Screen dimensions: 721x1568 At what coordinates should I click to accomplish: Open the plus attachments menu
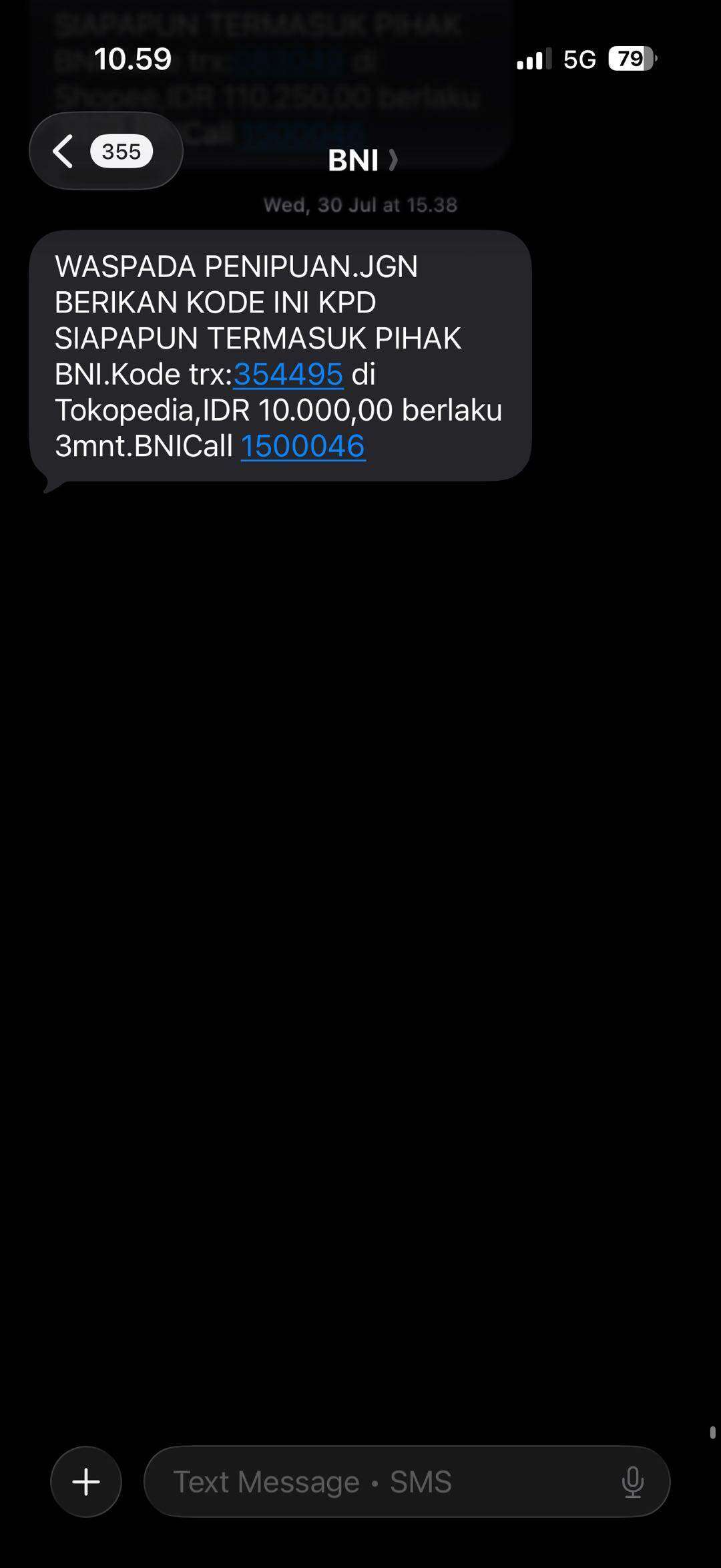pyautogui.click(x=86, y=1481)
